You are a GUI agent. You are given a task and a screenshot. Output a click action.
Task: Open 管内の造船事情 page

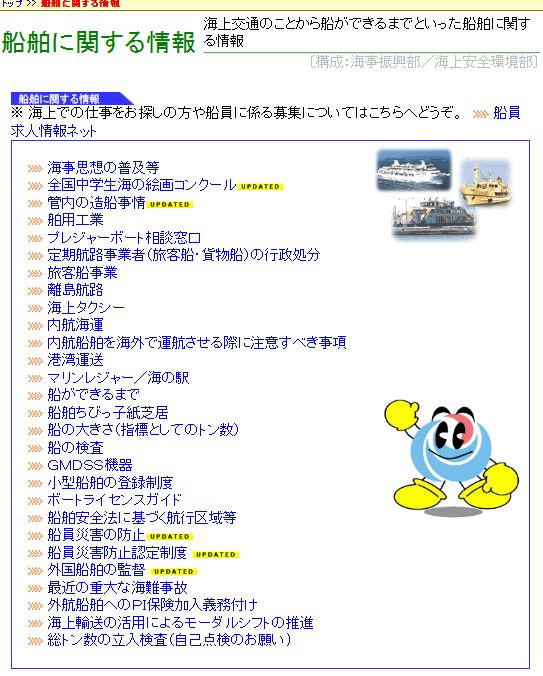(96, 203)
